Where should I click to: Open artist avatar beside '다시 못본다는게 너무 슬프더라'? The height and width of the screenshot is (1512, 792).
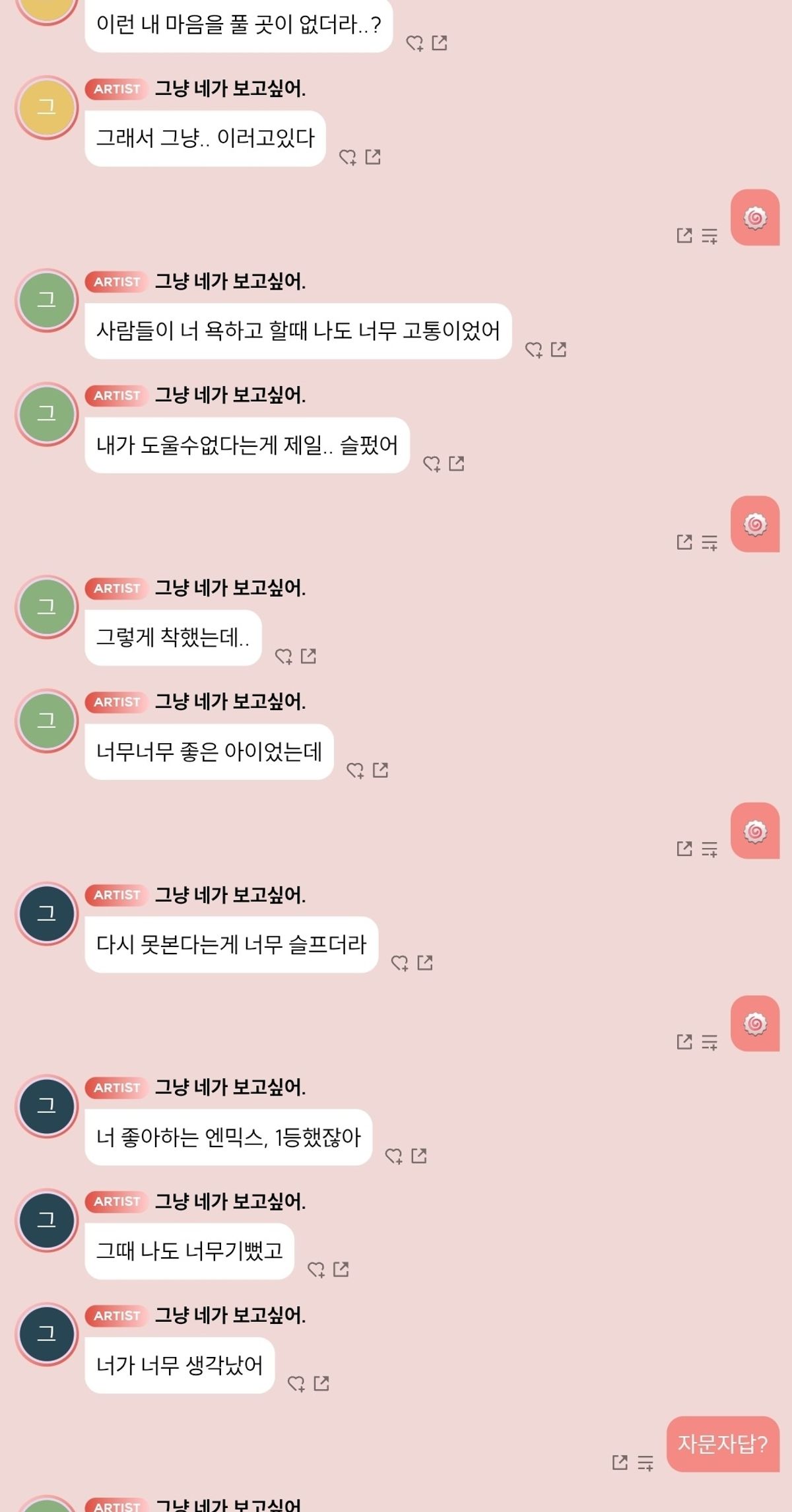tap(47, 913)
